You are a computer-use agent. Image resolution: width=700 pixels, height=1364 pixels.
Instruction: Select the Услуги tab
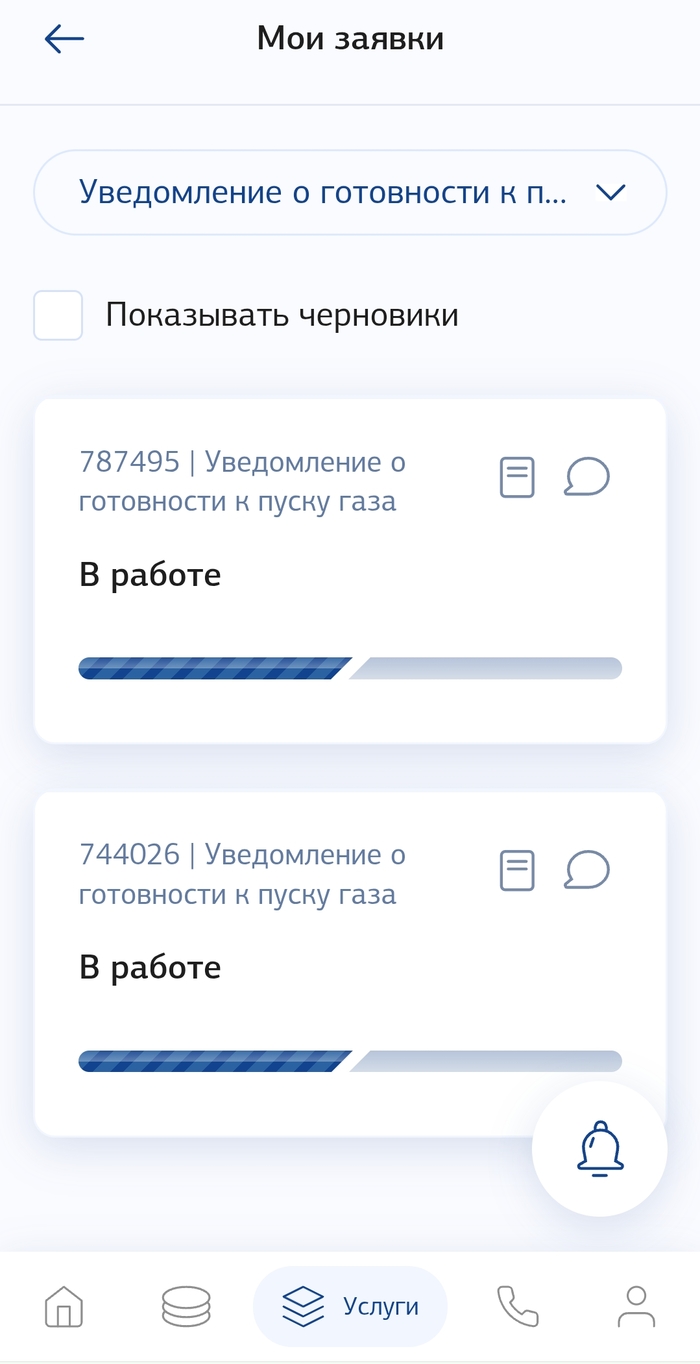(x=350, y=1306)
